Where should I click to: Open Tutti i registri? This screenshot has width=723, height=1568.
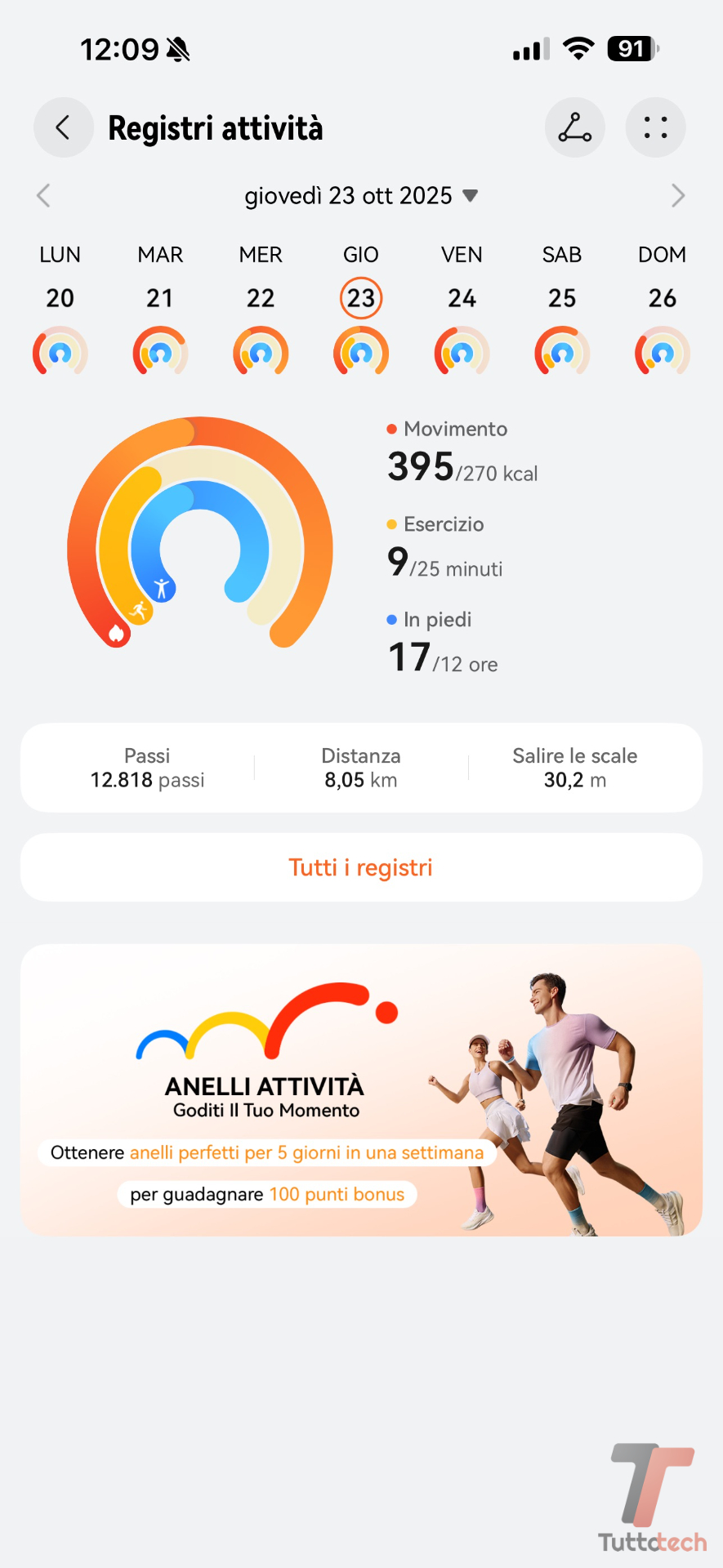[x=360, y=867]
